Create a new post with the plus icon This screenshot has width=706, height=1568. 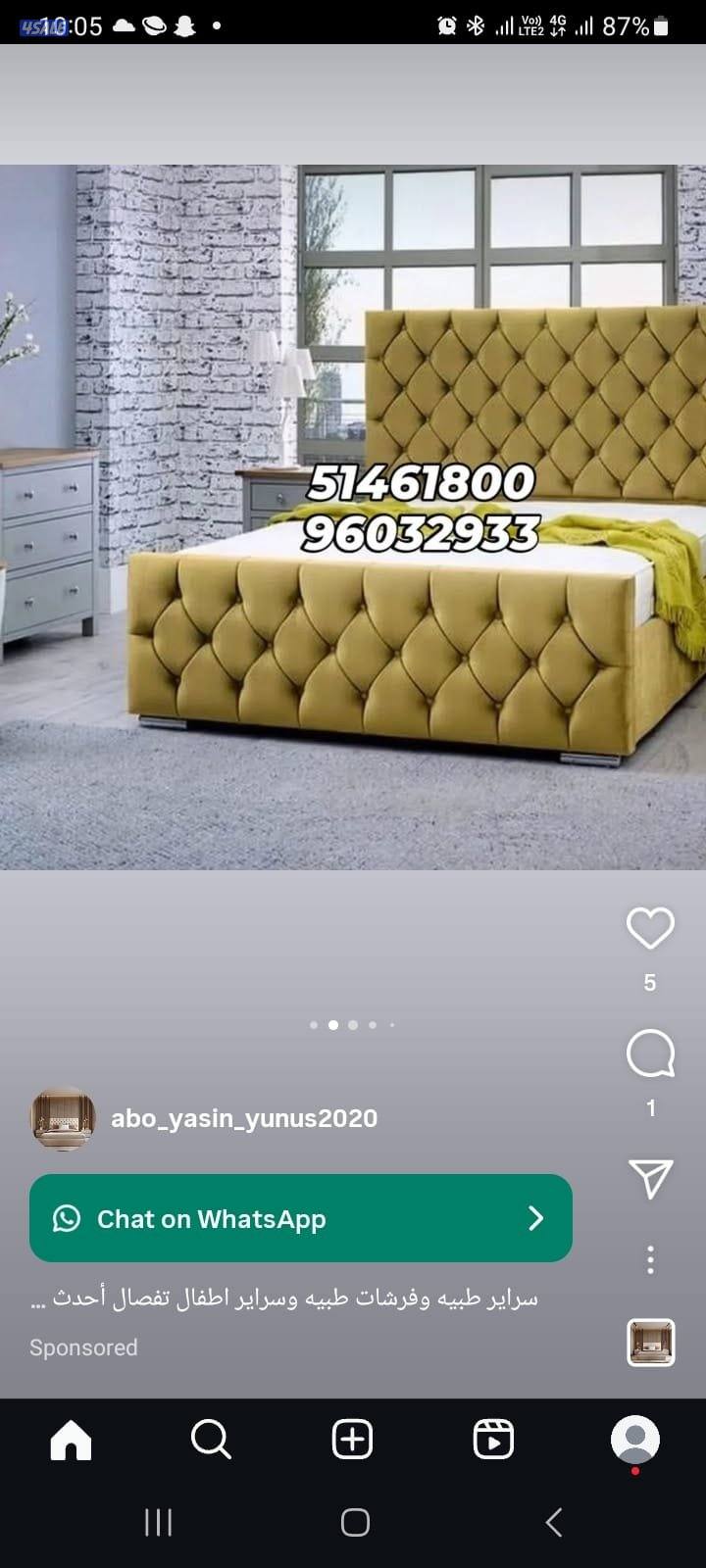click(352, 1440)
